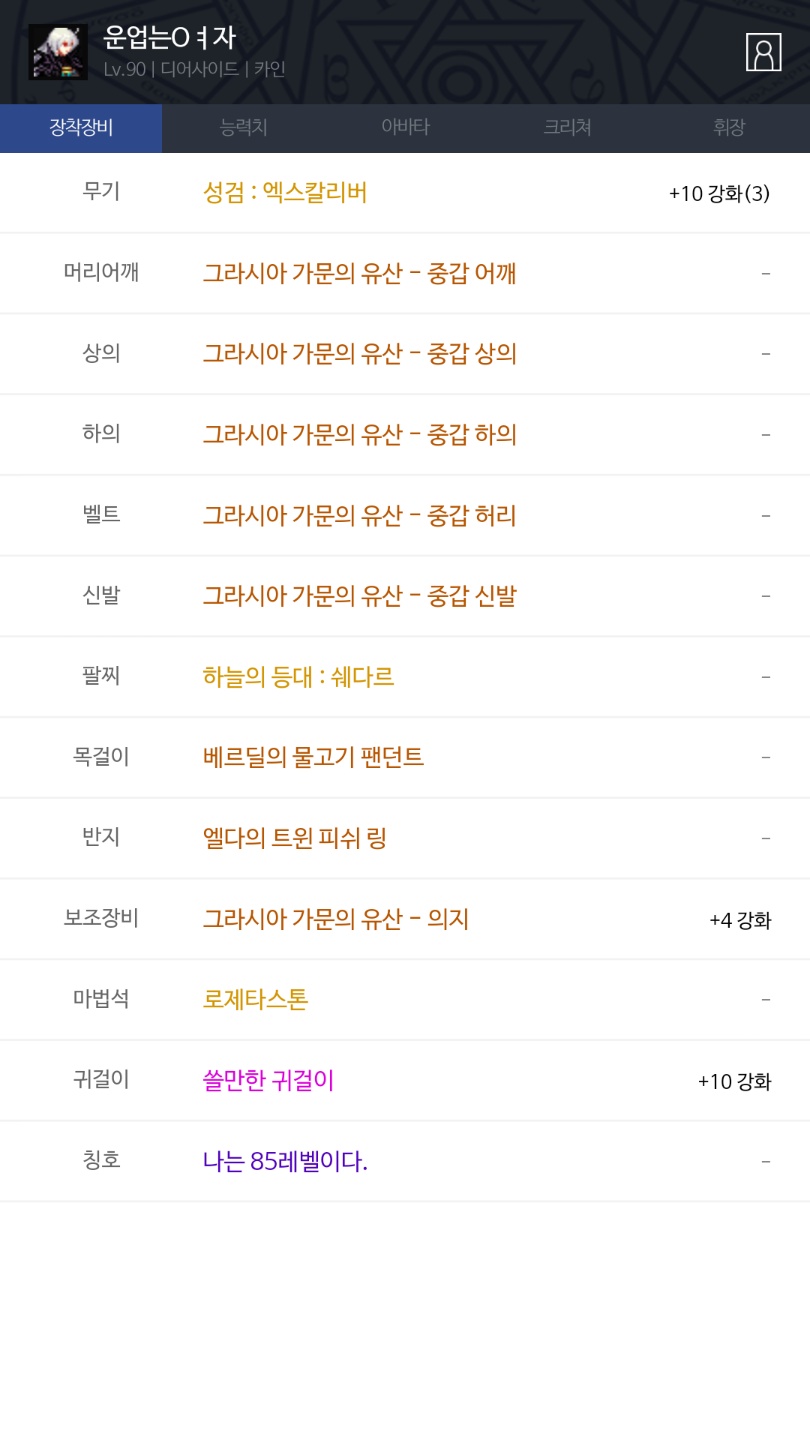Select the 장착장비 tab
Screen dimensions: 810x1440
pyautogui.click(x=81, y=128)
